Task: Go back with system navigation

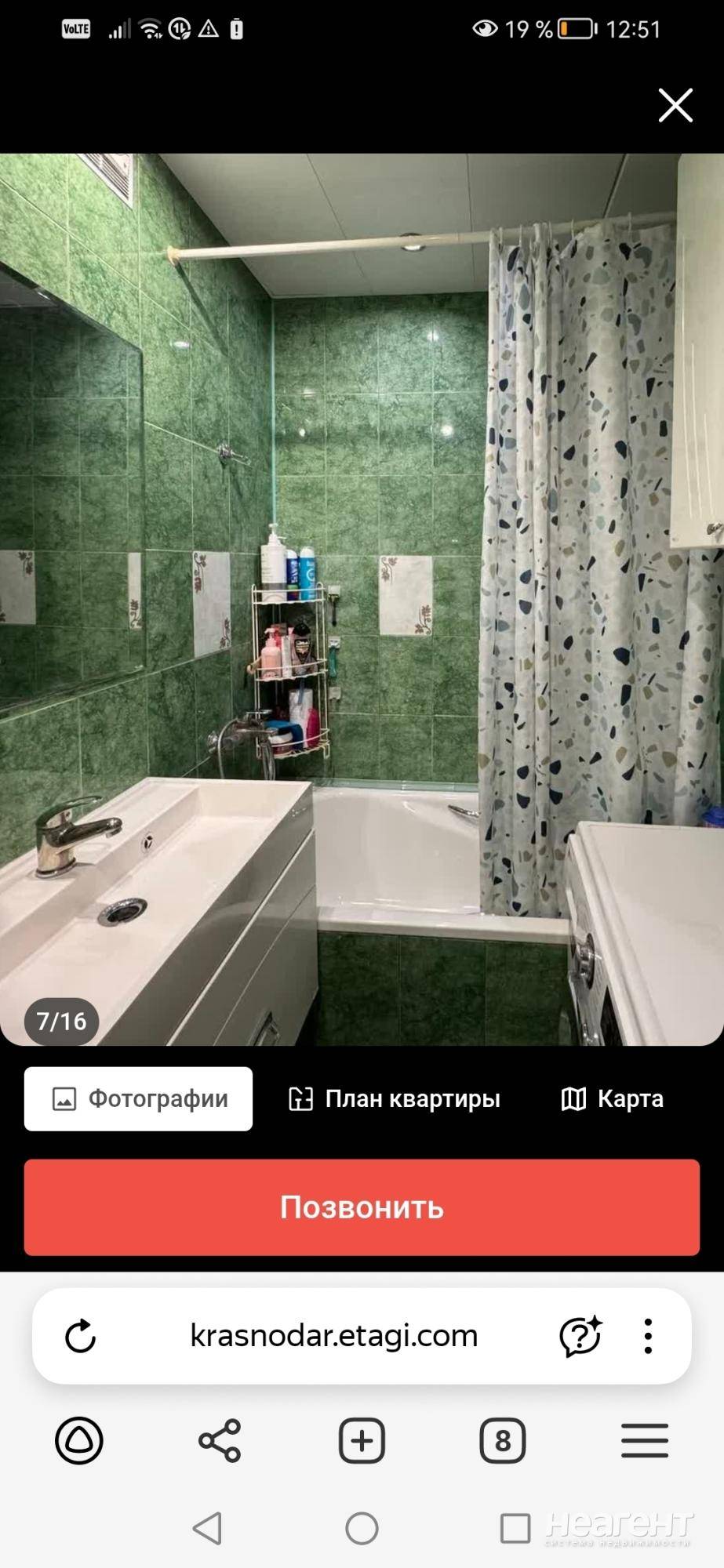Action: [x=208, y=1528]
